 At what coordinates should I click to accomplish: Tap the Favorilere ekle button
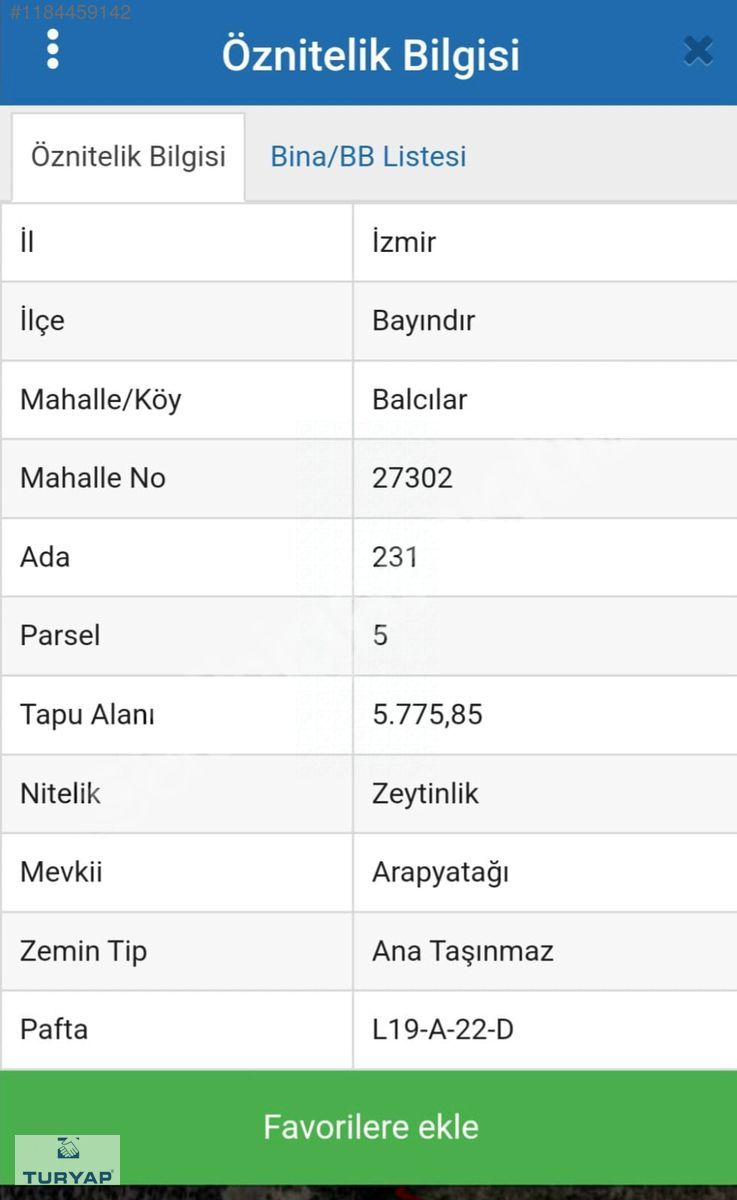coord(369,1127)
